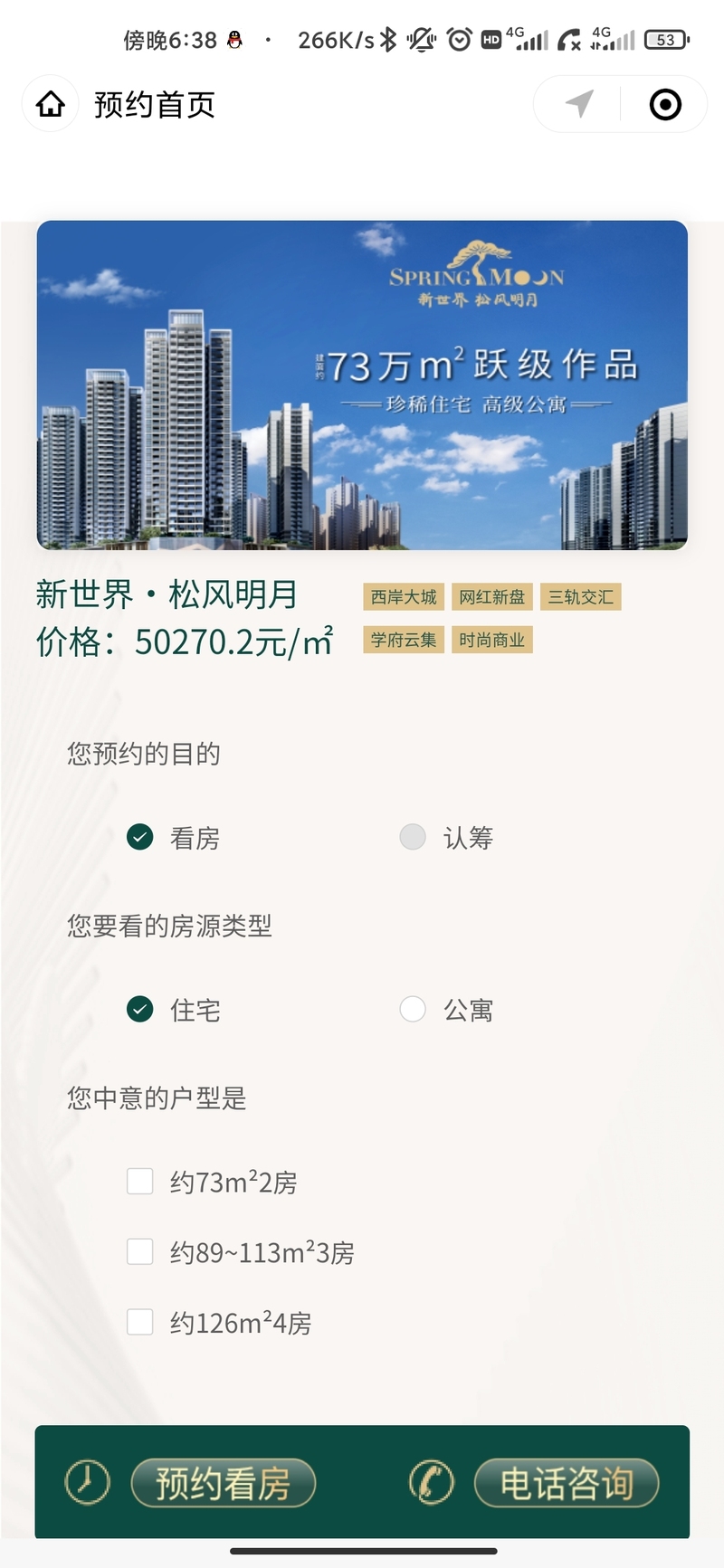Tap the home icon in the top bar

[51, 104]
